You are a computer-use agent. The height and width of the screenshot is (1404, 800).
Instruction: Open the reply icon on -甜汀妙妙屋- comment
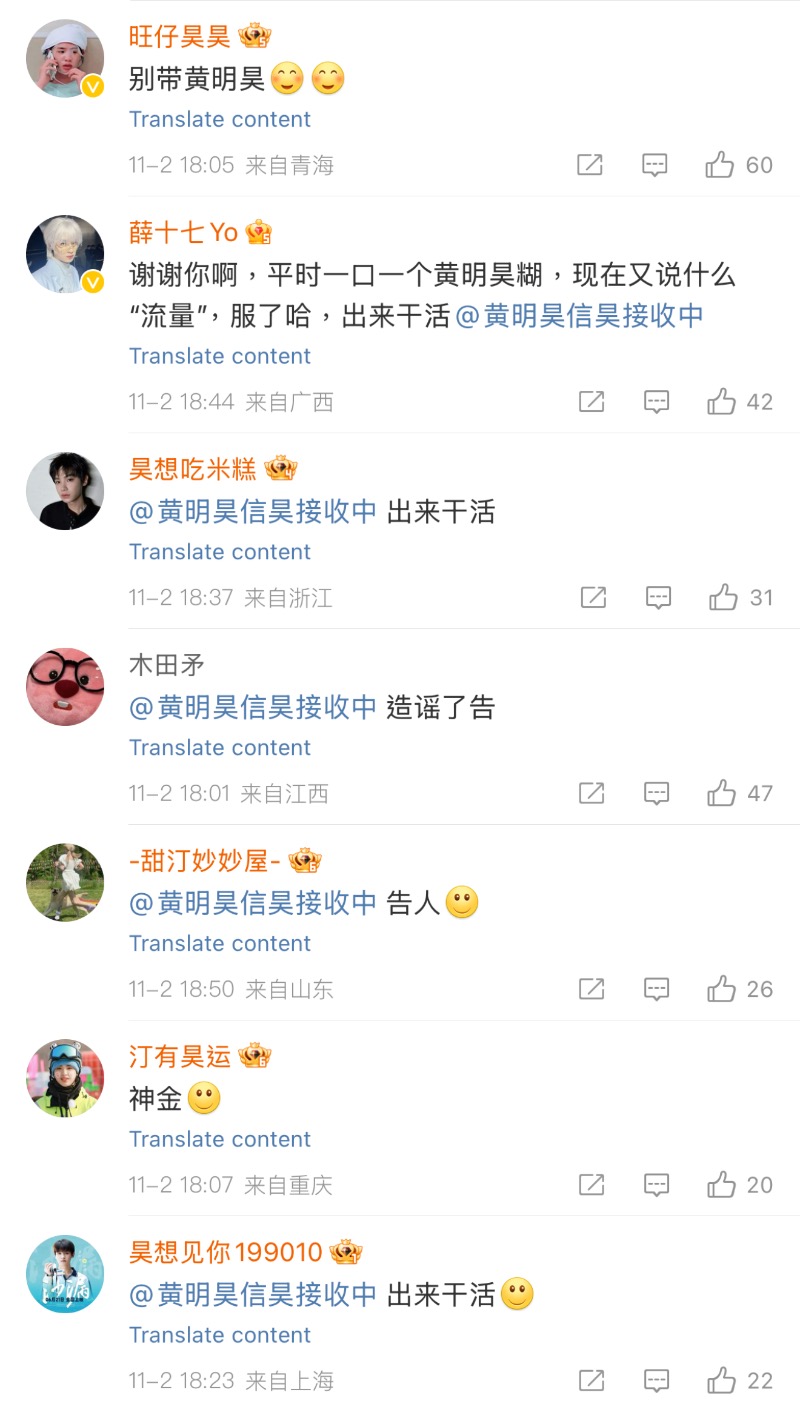click(656, 990)
